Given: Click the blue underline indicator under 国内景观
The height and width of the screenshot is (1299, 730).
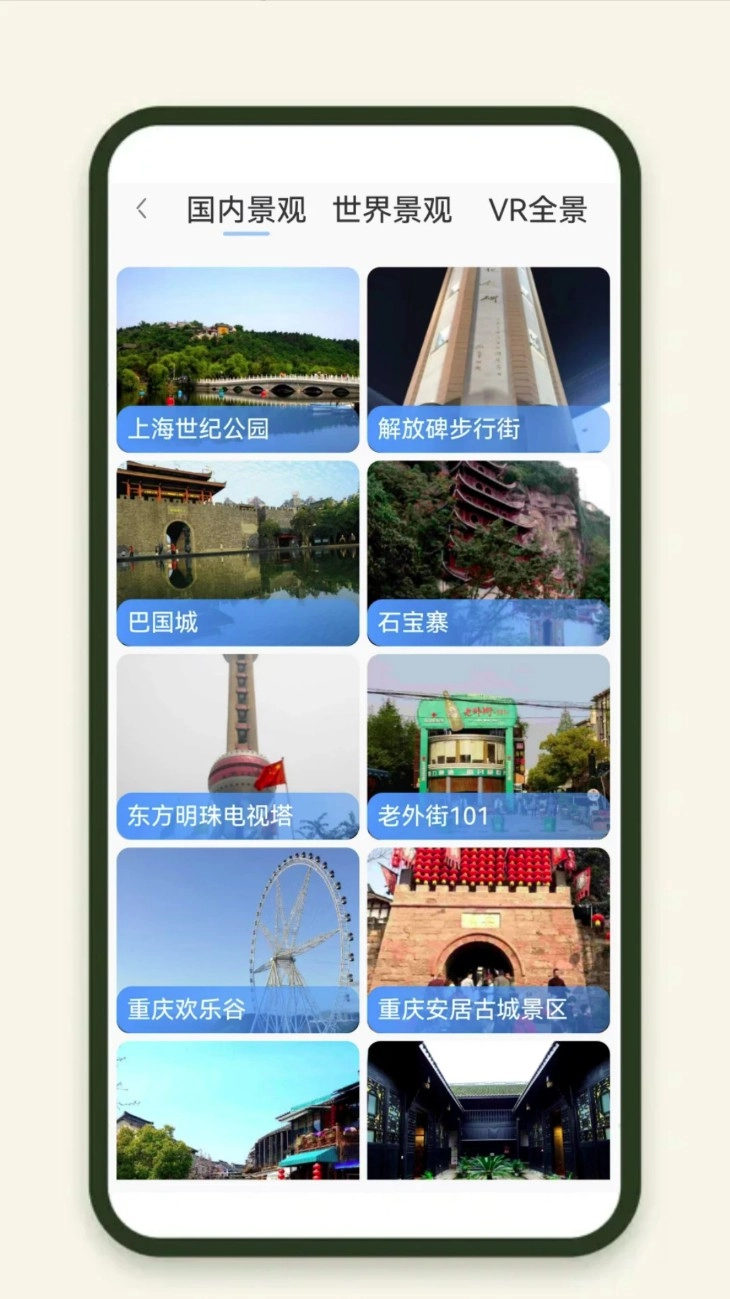Looking at the screenshot, I should tap(245, 234).
